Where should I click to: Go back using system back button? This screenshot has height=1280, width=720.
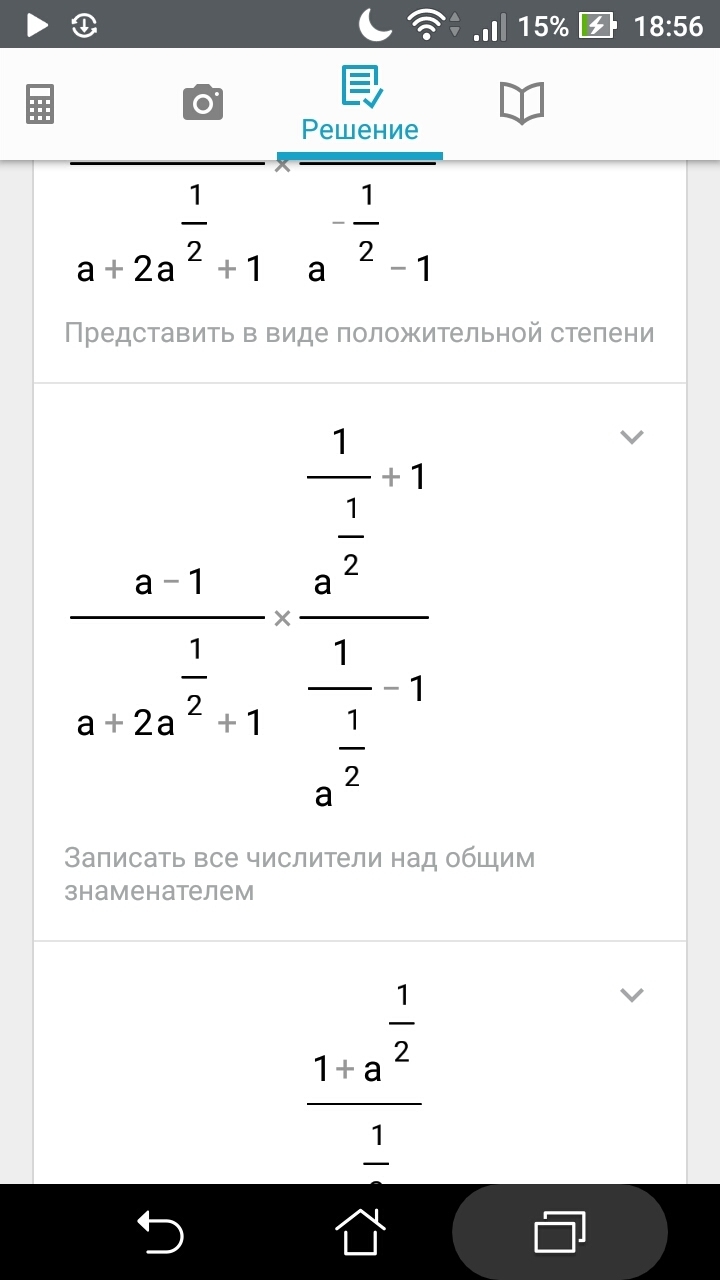tap(160, 1232)
